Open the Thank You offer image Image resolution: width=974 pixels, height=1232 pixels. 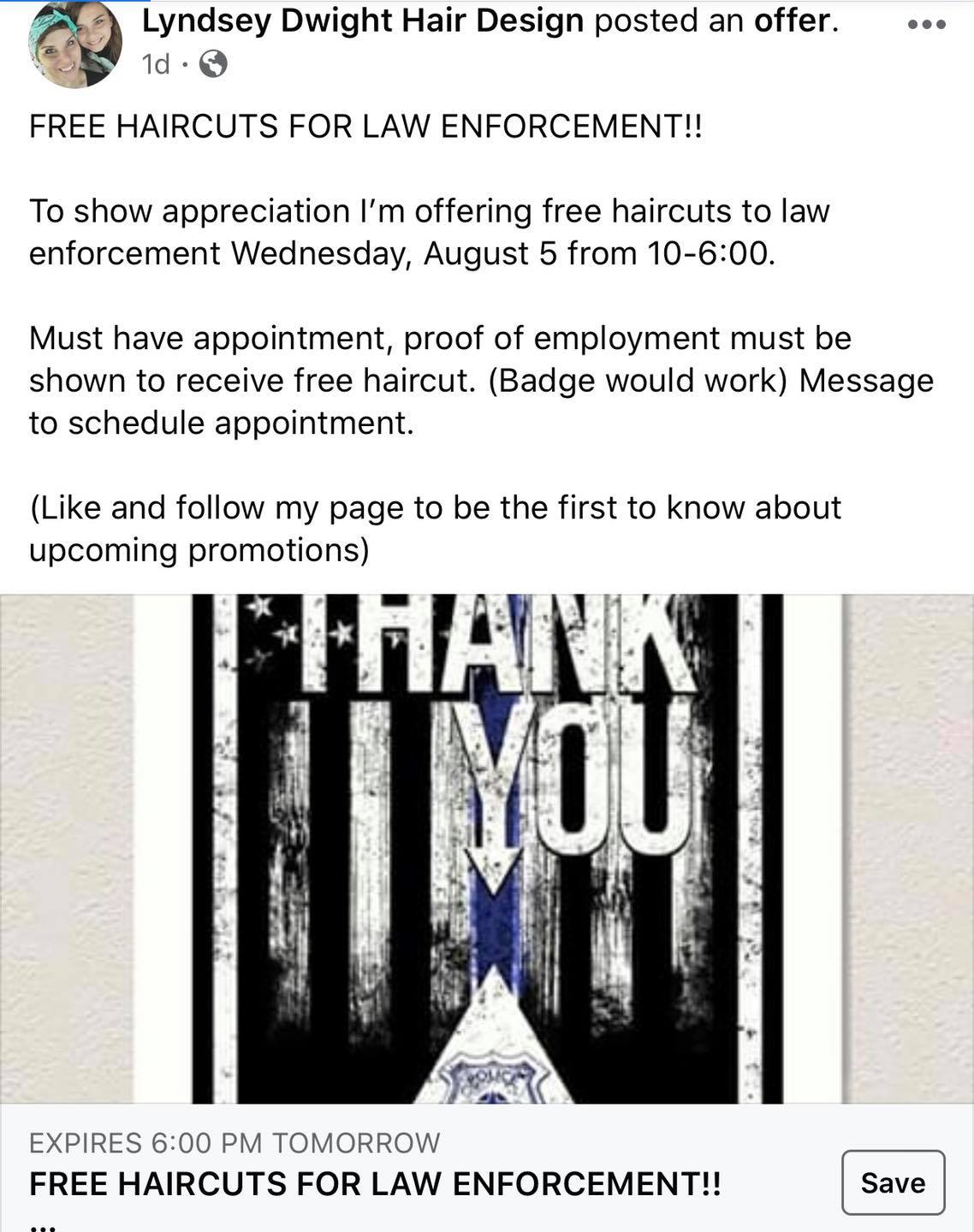click(x=487, y=848)
